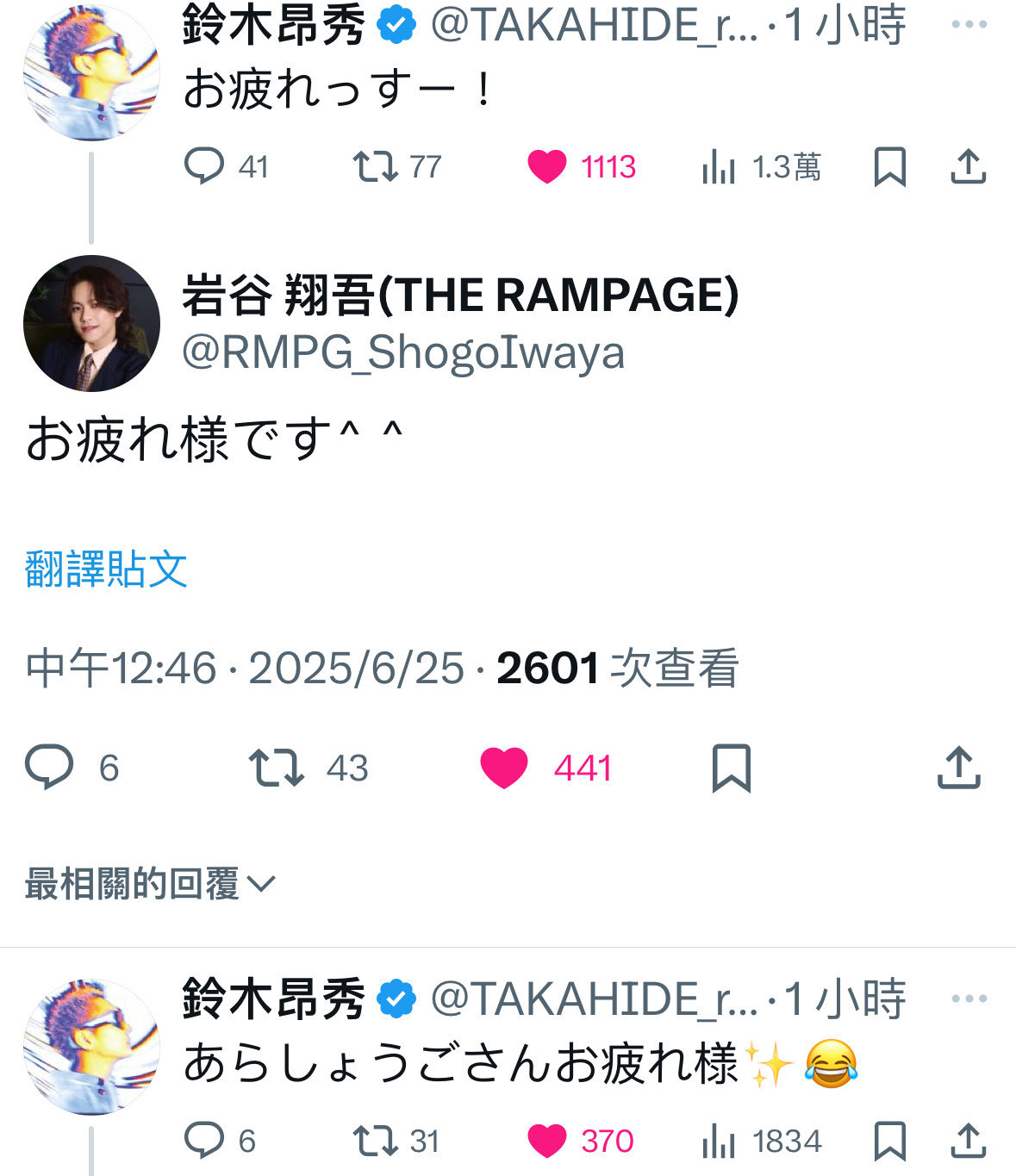Bookmark 岩谷 翔吾's お疲れ様です post

point(731,767)
